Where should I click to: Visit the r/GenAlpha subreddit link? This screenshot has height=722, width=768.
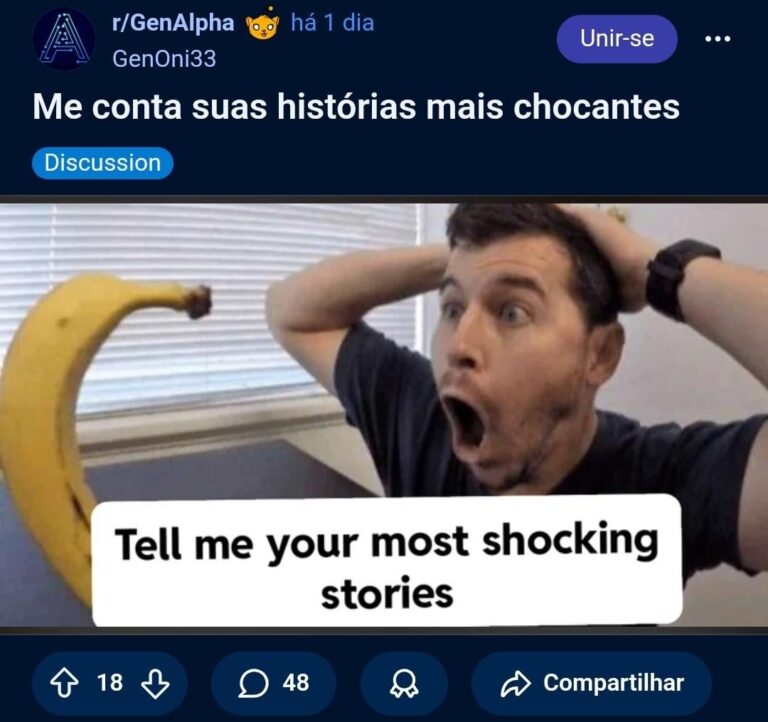173,23
